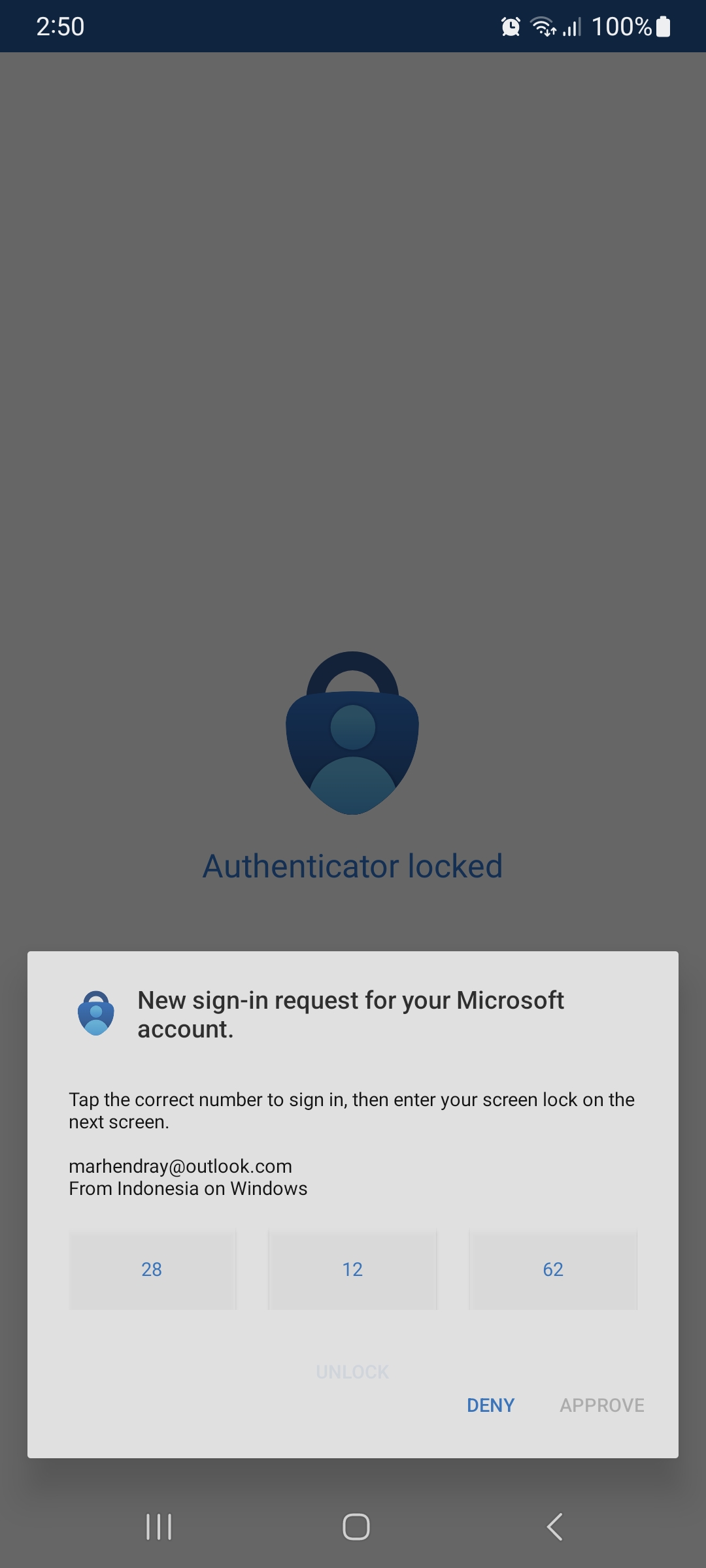Tap the APPROVE button
The width and height of the screenshot is (706, 1568).
click(602, 1405)
